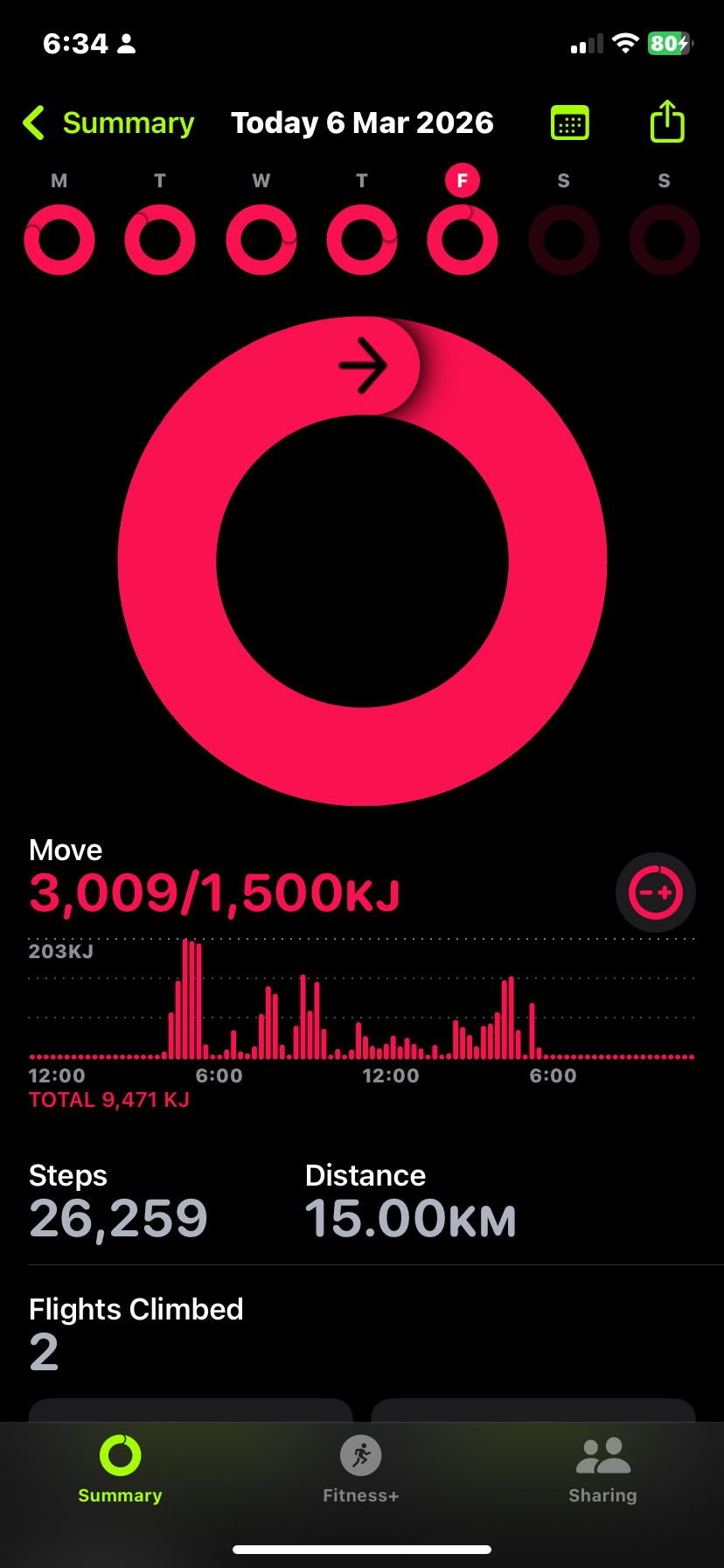Switch to the Sharing tab
The width and height of the screenshot is (724, 1568).
[x=602, y=1469]
